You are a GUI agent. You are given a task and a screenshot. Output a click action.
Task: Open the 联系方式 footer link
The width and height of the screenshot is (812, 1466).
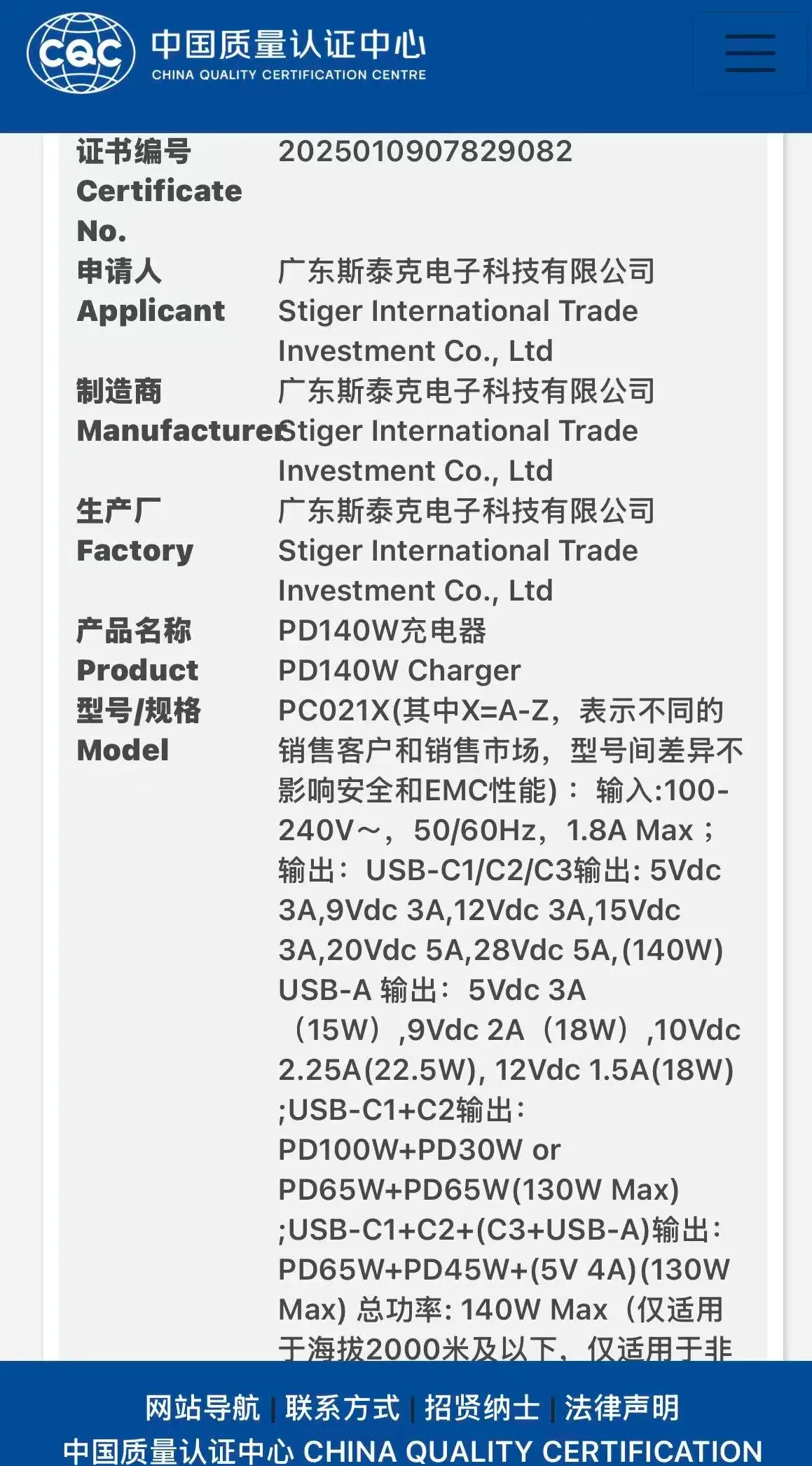(x=342, y=1408)
